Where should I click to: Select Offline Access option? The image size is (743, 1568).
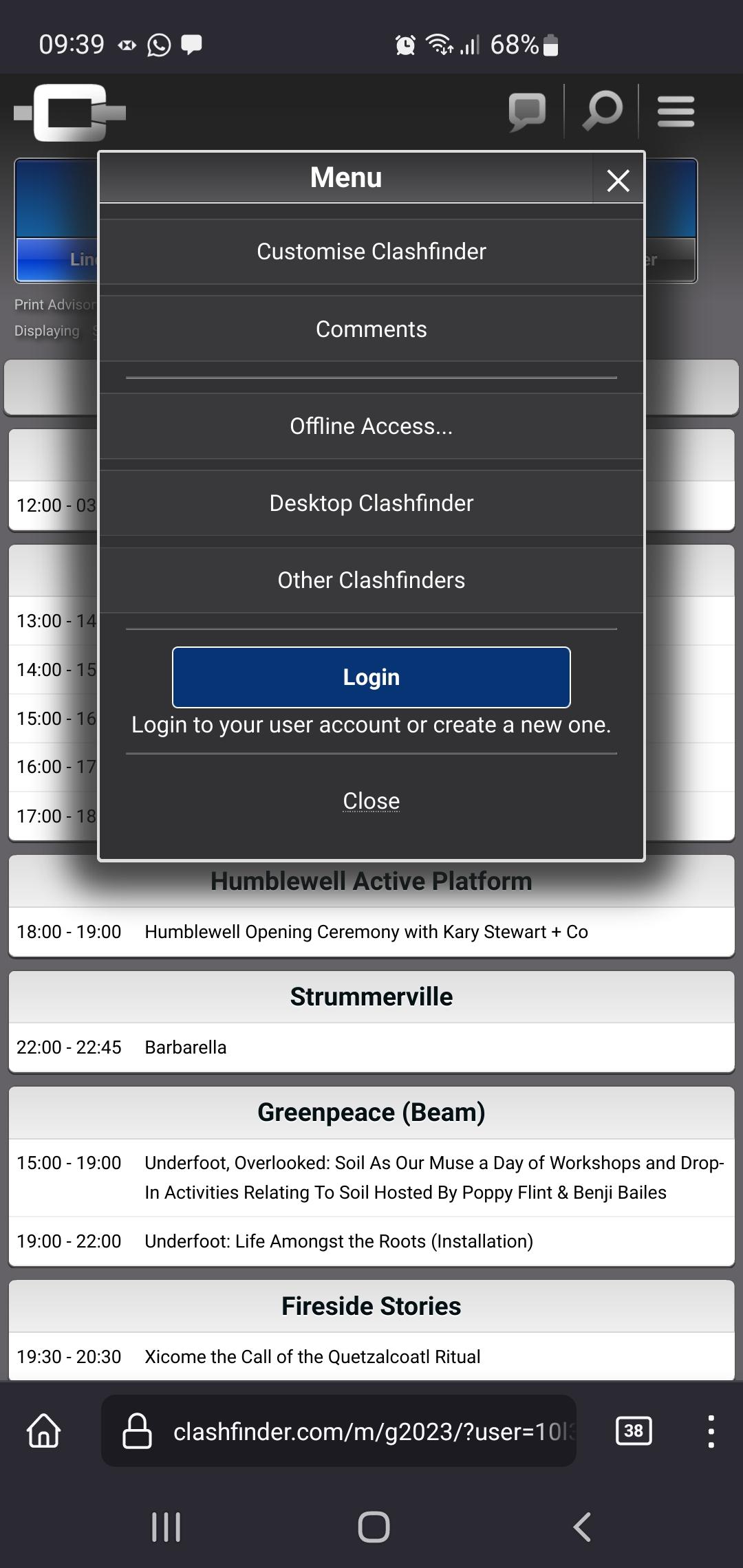(x=371, y=426)
